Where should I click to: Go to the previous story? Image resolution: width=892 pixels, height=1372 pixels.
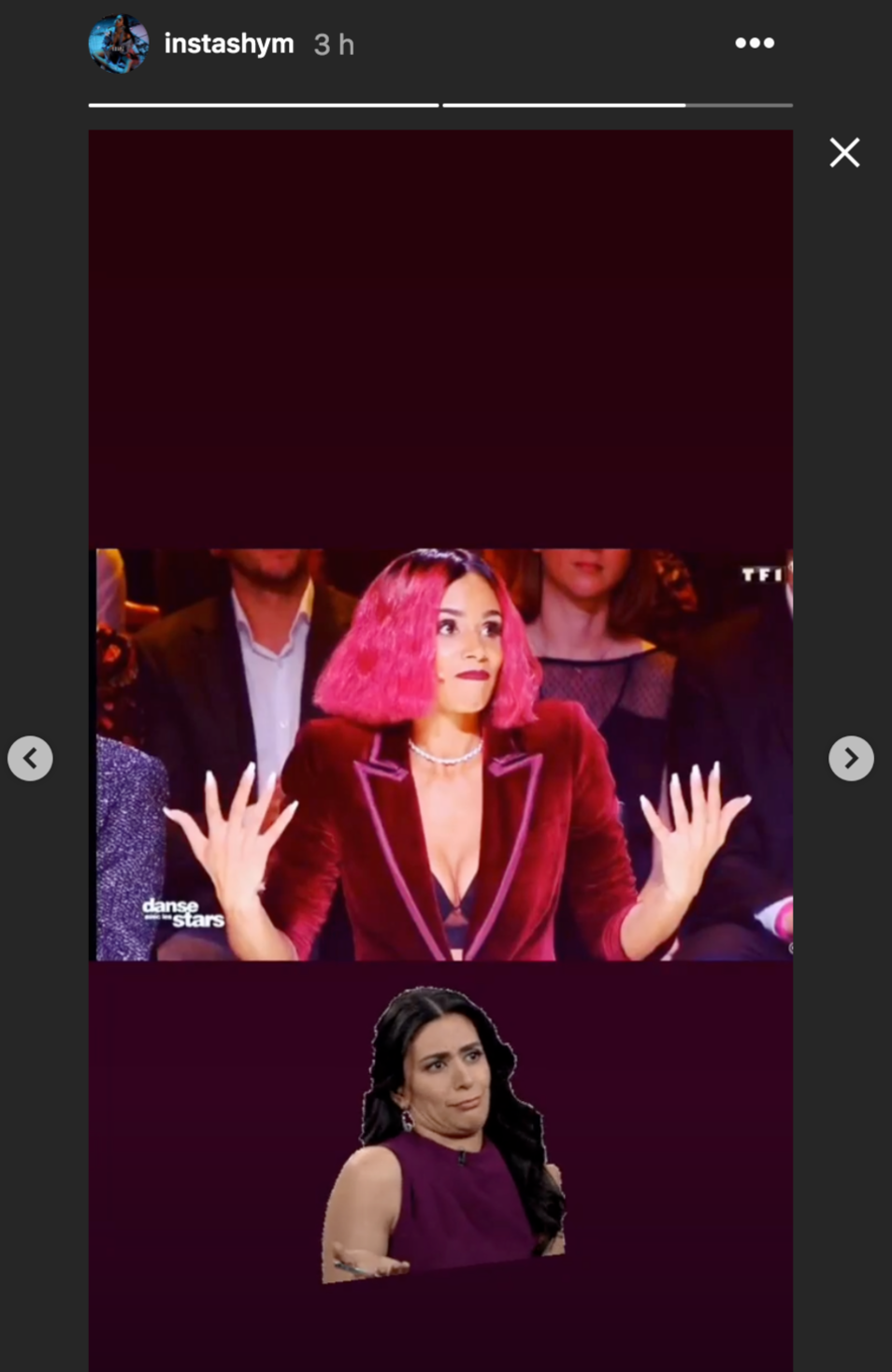30,758
